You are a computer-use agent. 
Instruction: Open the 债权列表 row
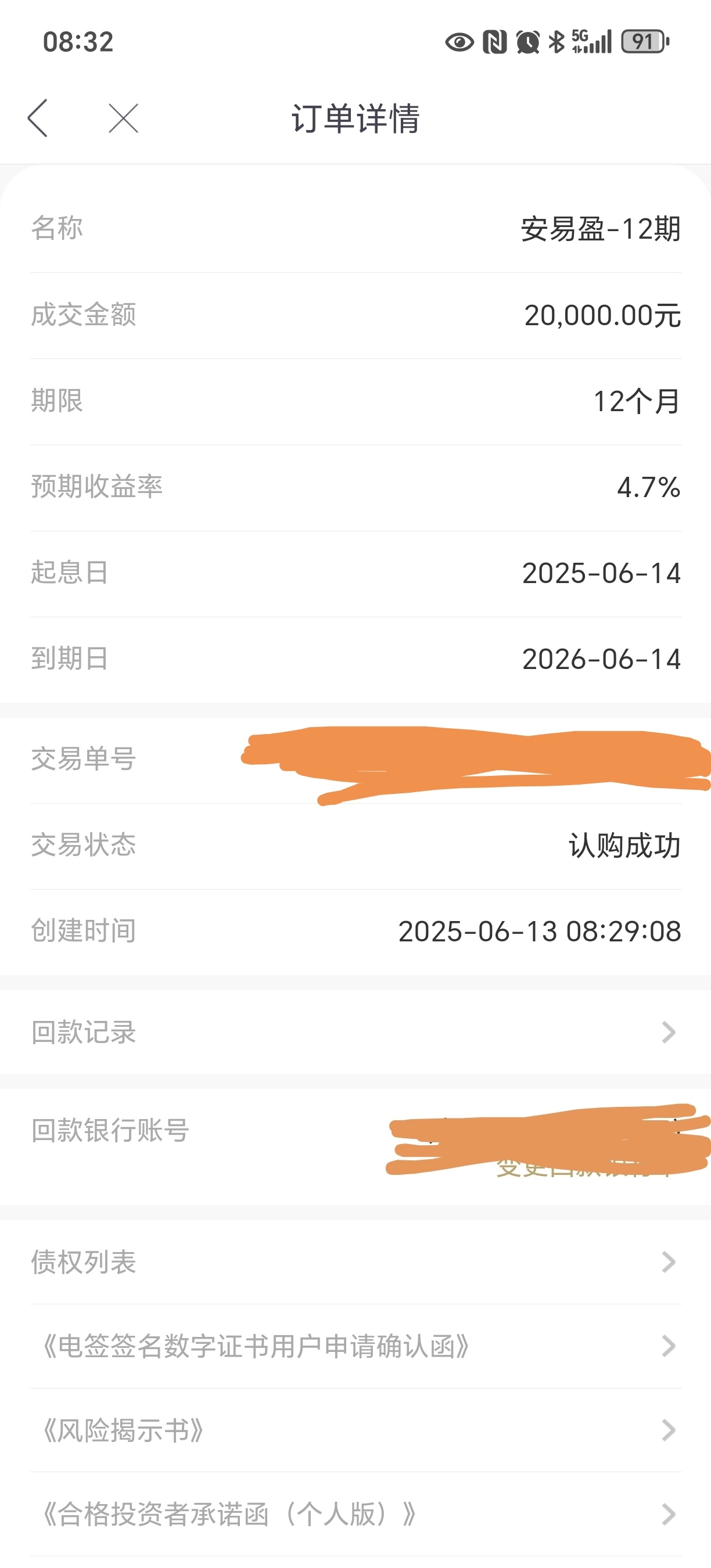(355, 1263)
